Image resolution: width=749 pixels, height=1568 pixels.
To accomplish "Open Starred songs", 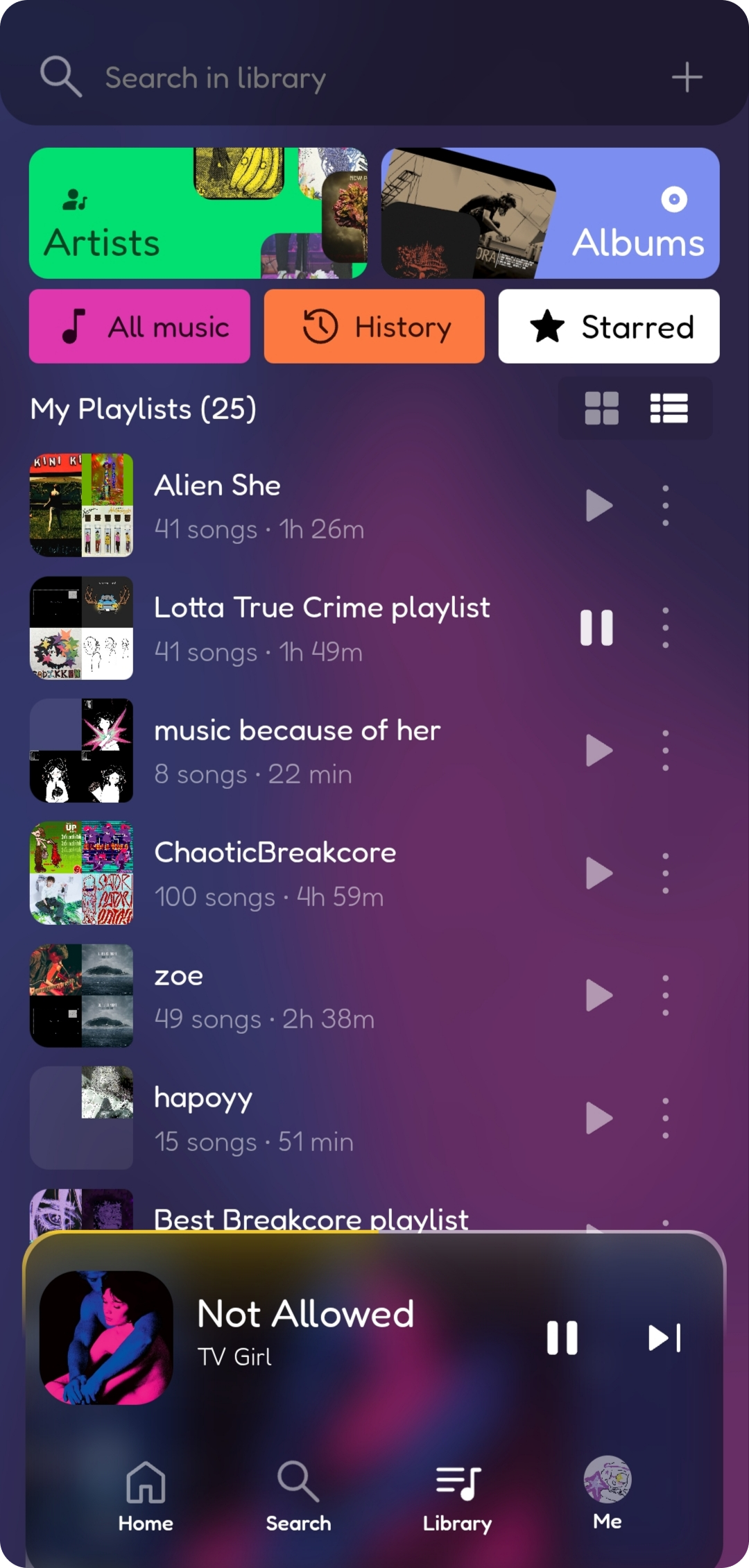I will [609, 326].
